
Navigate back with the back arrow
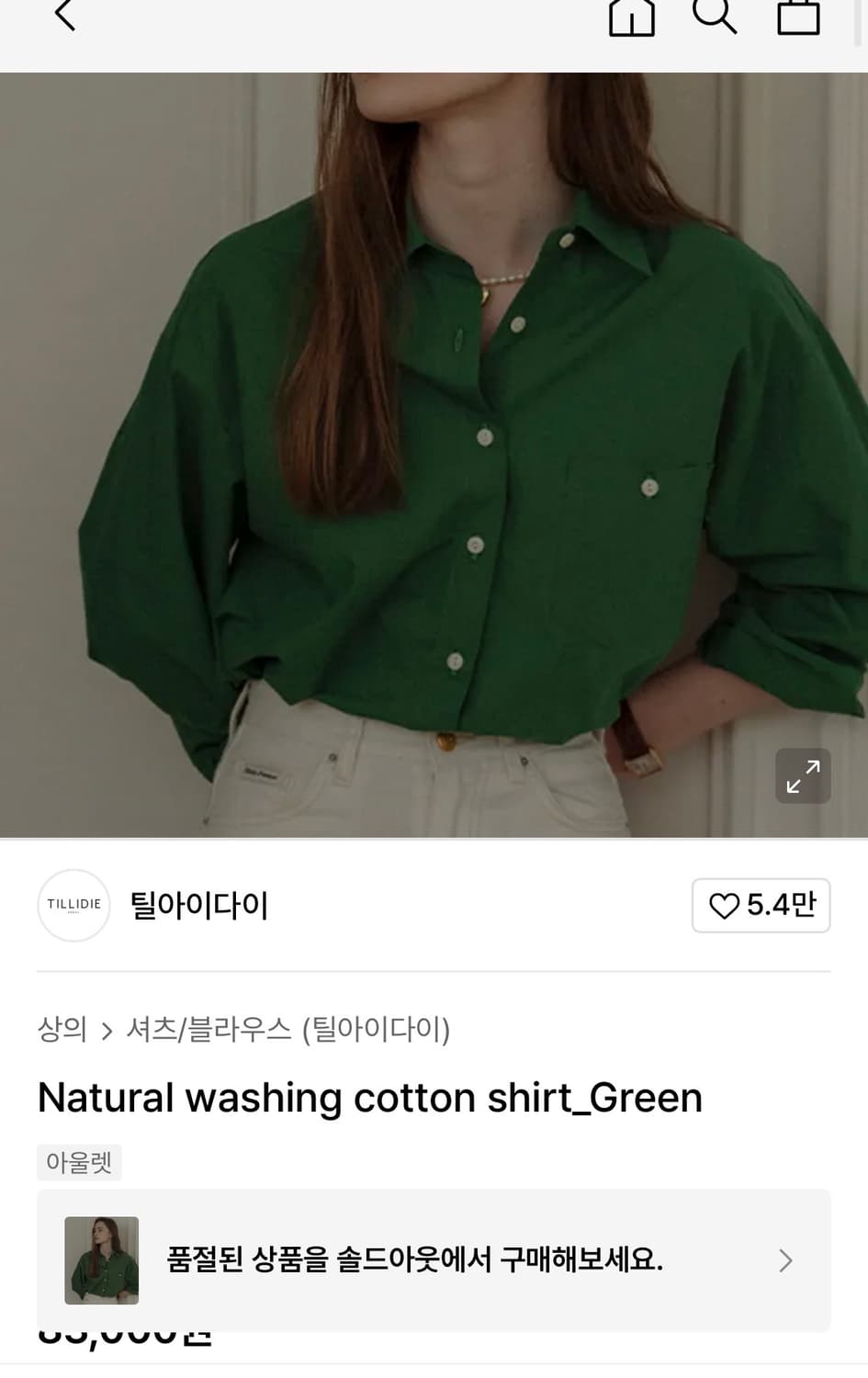[x=63, y=15]
